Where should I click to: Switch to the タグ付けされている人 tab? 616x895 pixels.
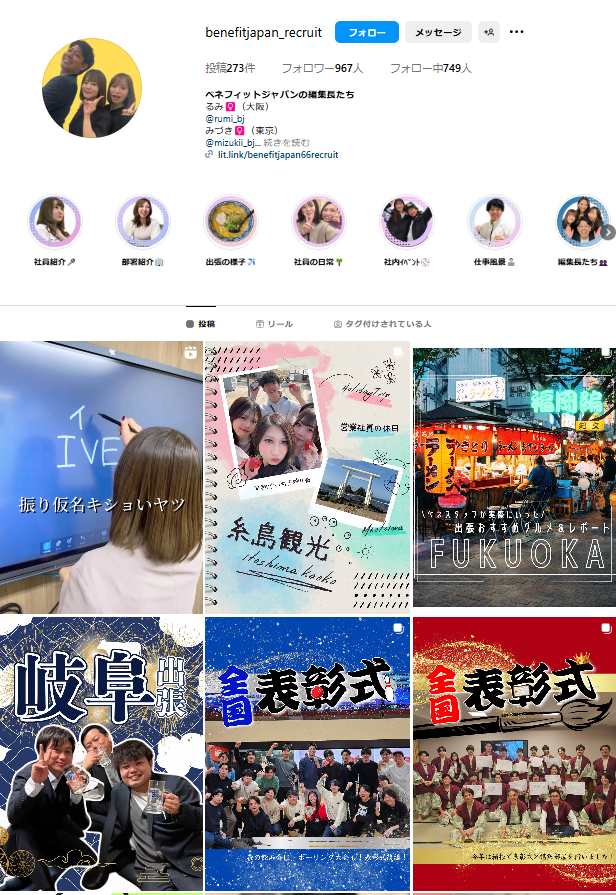[x=382, y=324]
